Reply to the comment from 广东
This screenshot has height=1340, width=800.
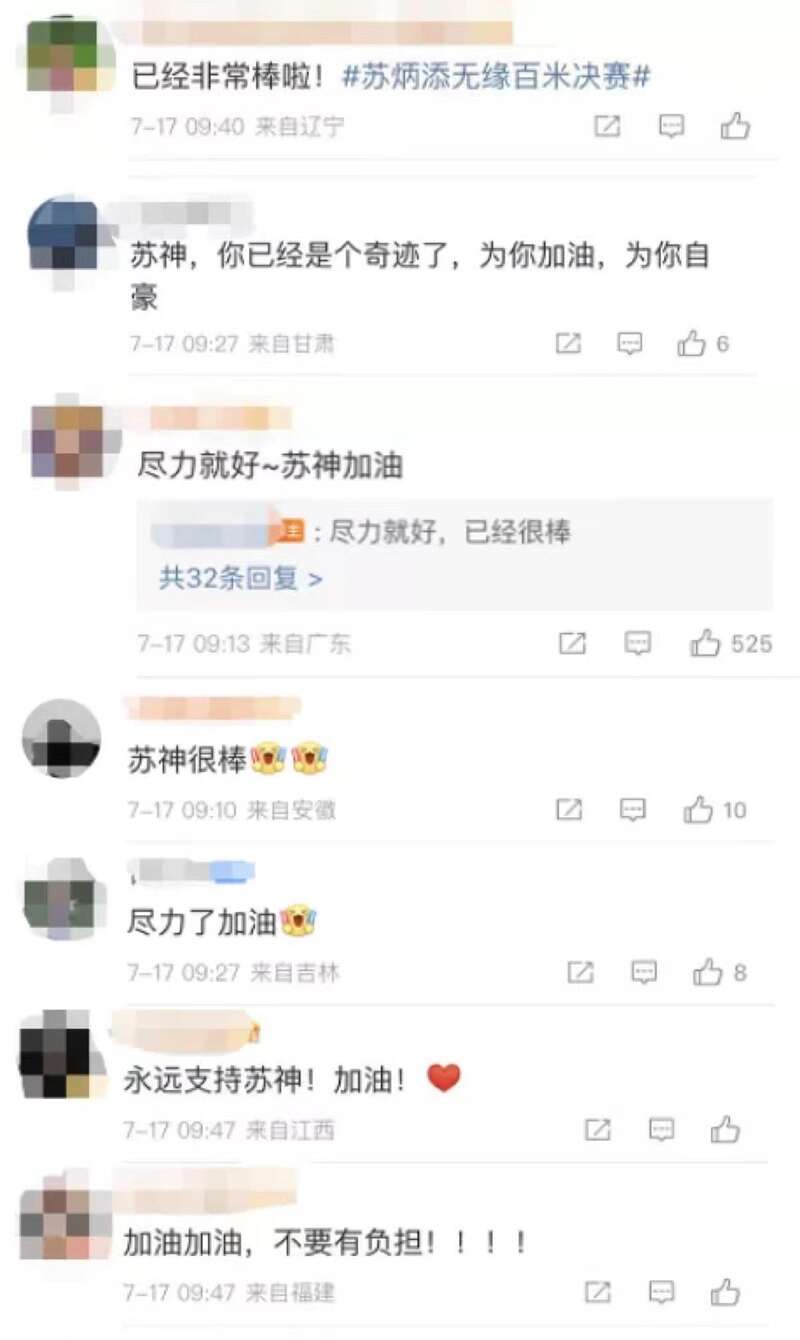coord(637,643)
